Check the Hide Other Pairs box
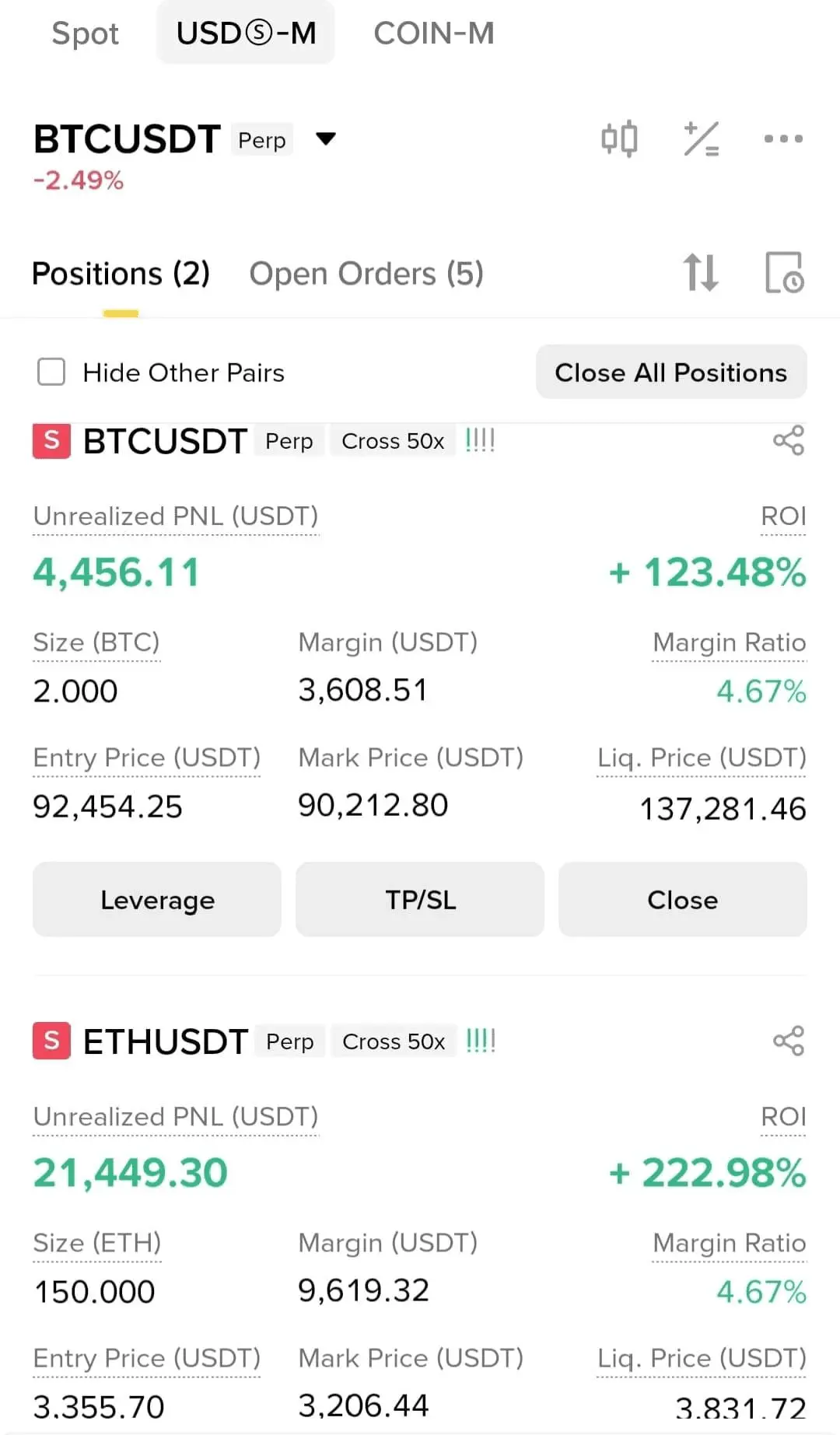 [51, 373]
